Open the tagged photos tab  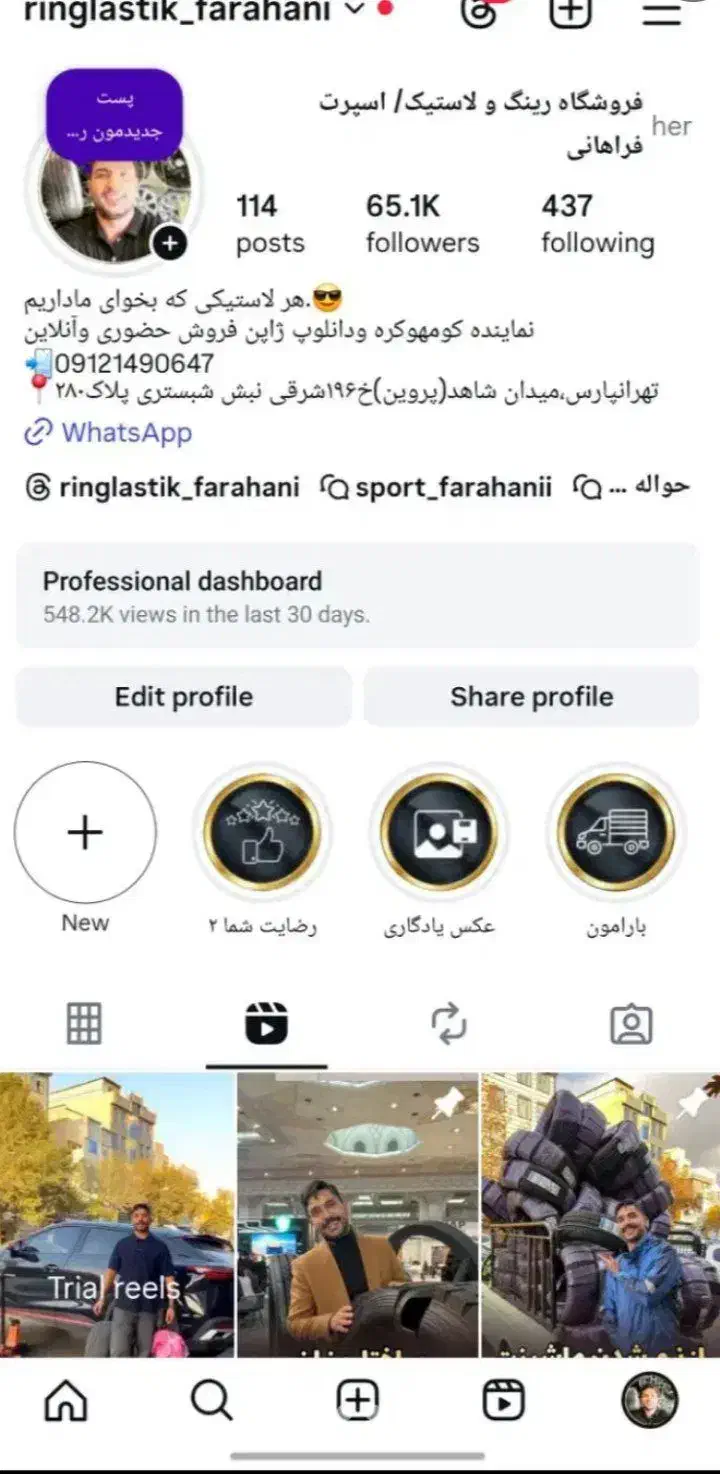click(x=633, y=1023)
